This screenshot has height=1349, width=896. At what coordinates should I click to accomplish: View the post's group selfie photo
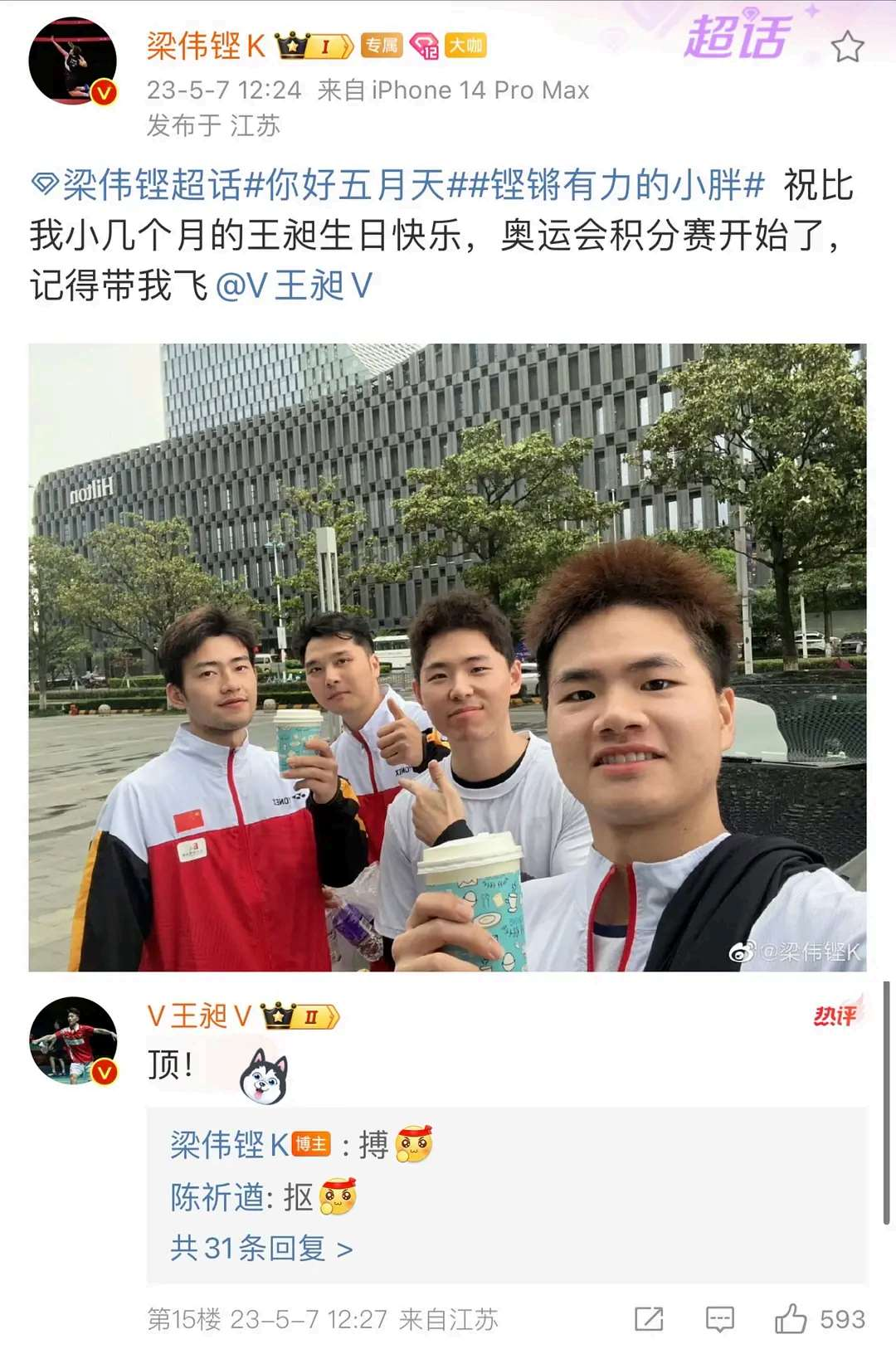(447, 657)
